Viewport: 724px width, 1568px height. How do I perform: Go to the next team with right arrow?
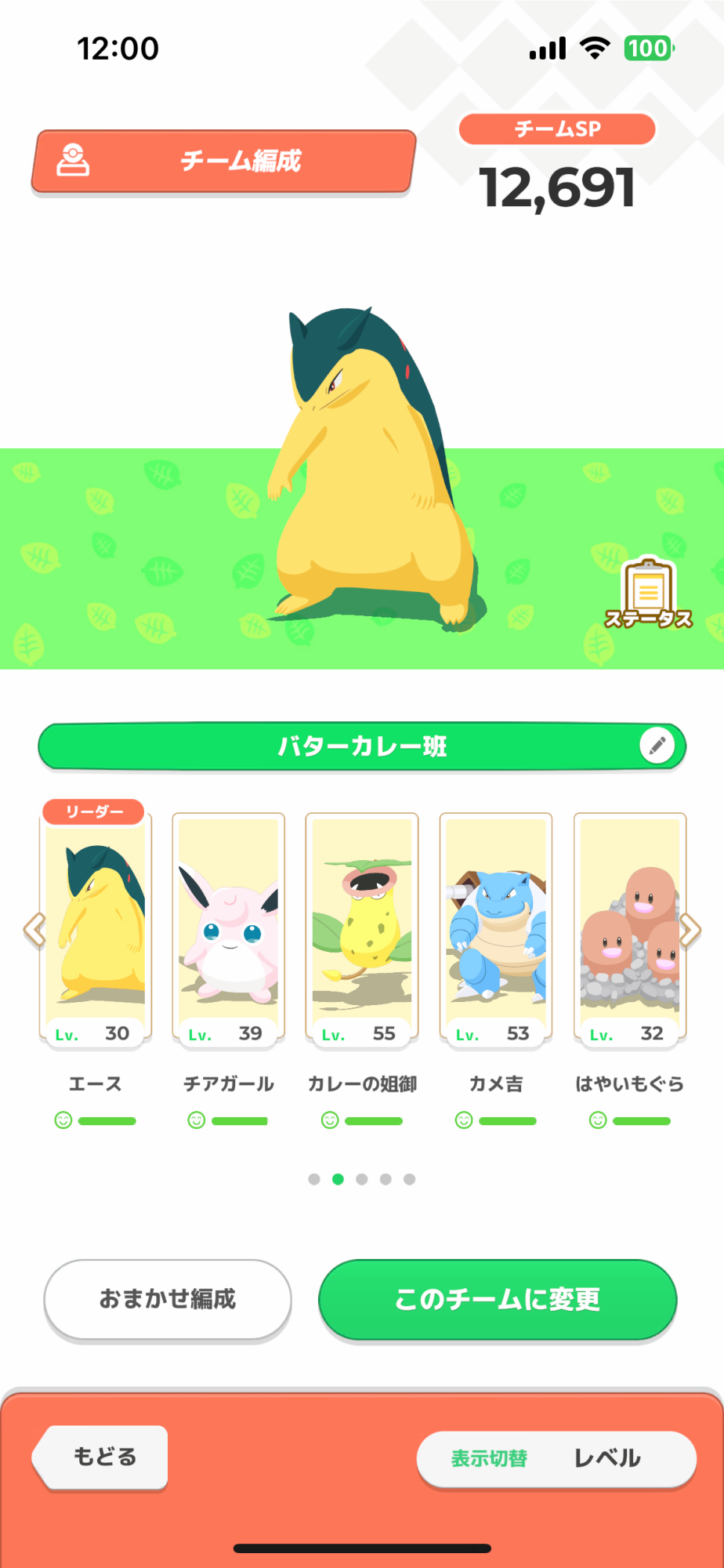[x=690, y=931]
